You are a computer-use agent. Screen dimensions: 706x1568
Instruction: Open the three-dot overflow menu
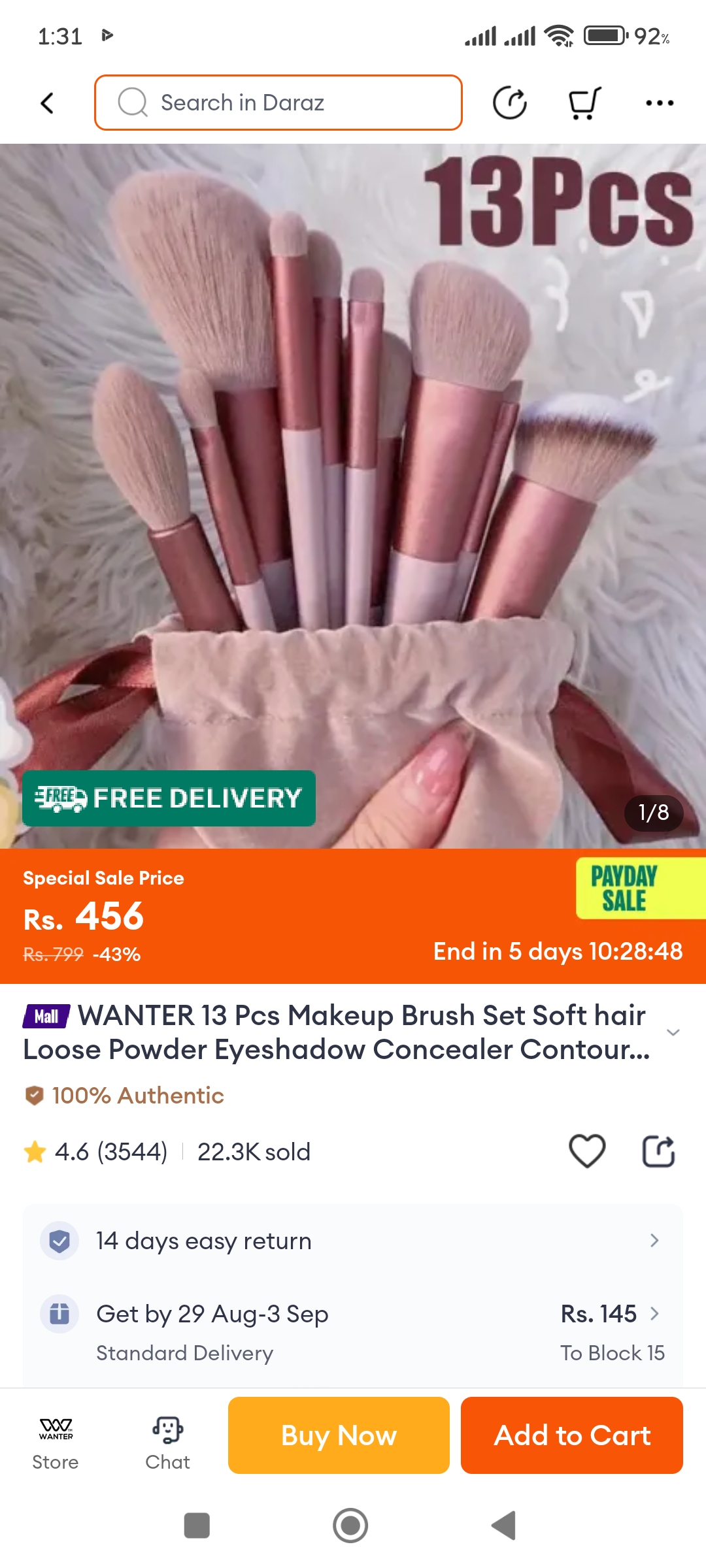point(659,103)
